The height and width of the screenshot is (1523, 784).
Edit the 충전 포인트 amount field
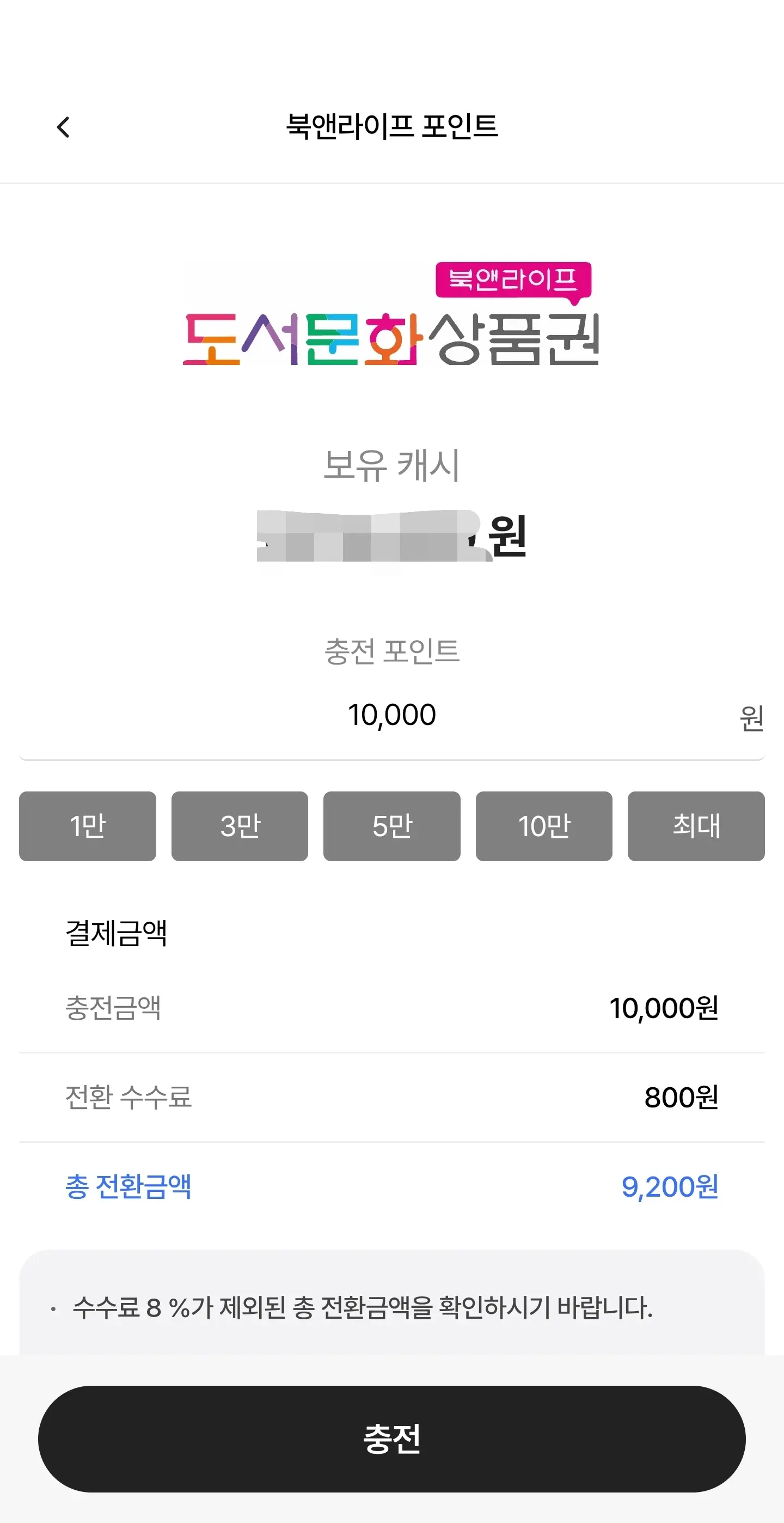pos(391,715)
